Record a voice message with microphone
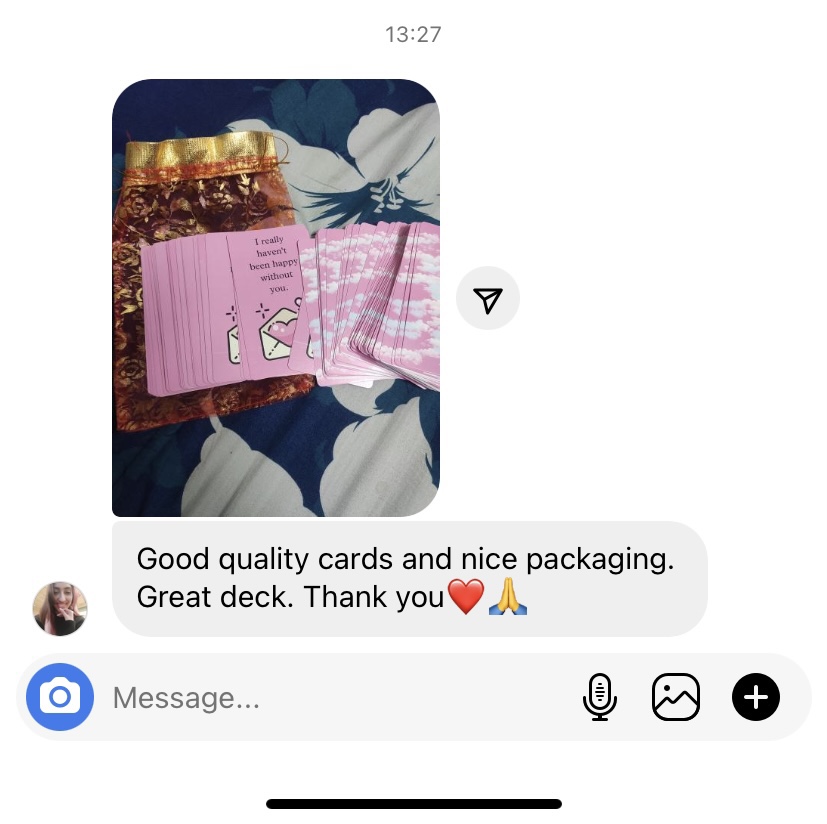The width and height of the screenshot is (827, 824). coord(600,697)
